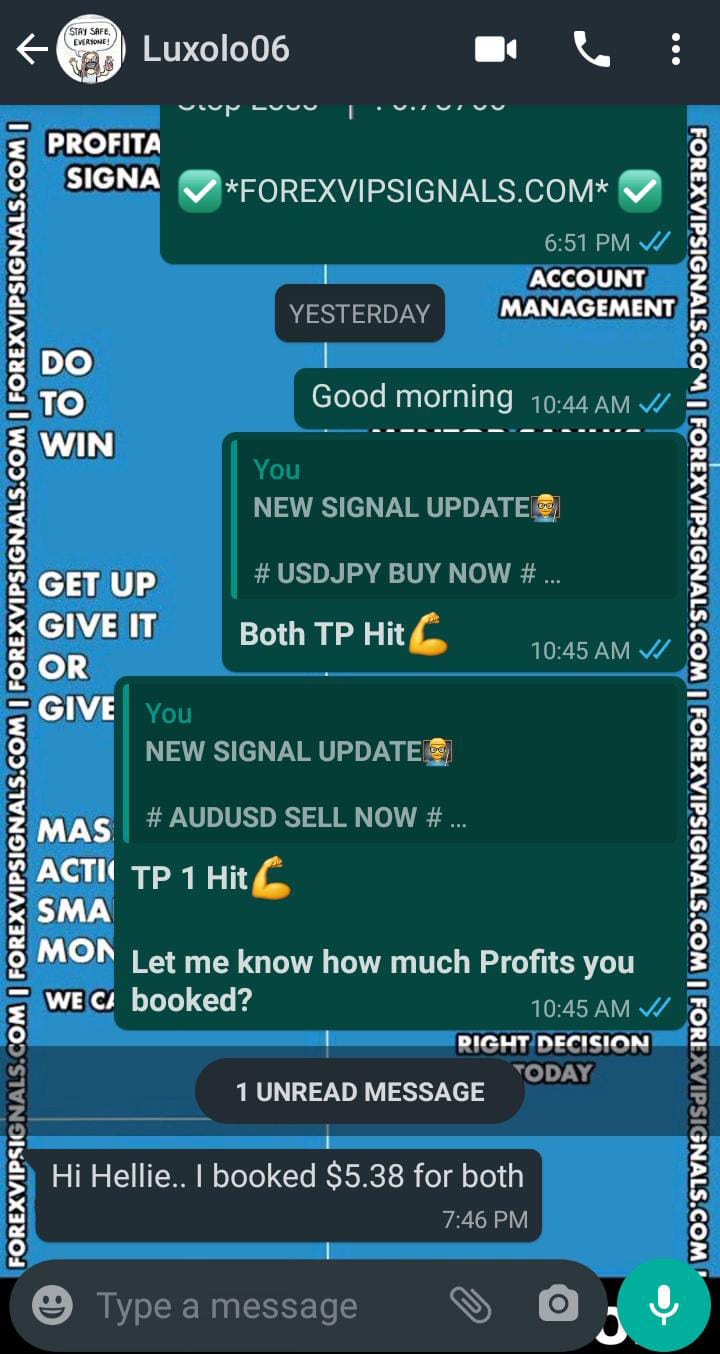Image resolution: width=720 pixels, height=1354 pixels.
Task: Go back to the chat list
Action: coord(32,50)
